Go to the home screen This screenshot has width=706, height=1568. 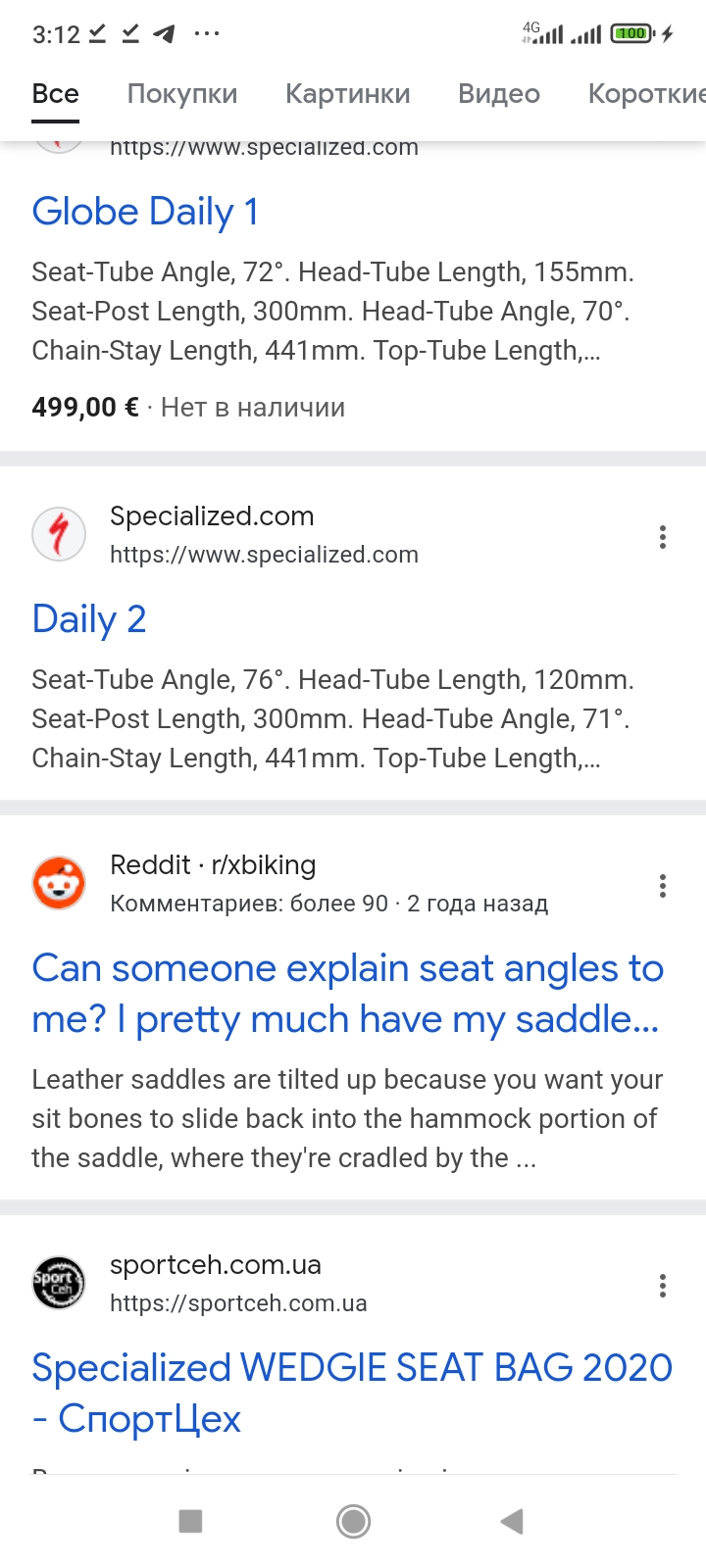[x=353, y=1521]
